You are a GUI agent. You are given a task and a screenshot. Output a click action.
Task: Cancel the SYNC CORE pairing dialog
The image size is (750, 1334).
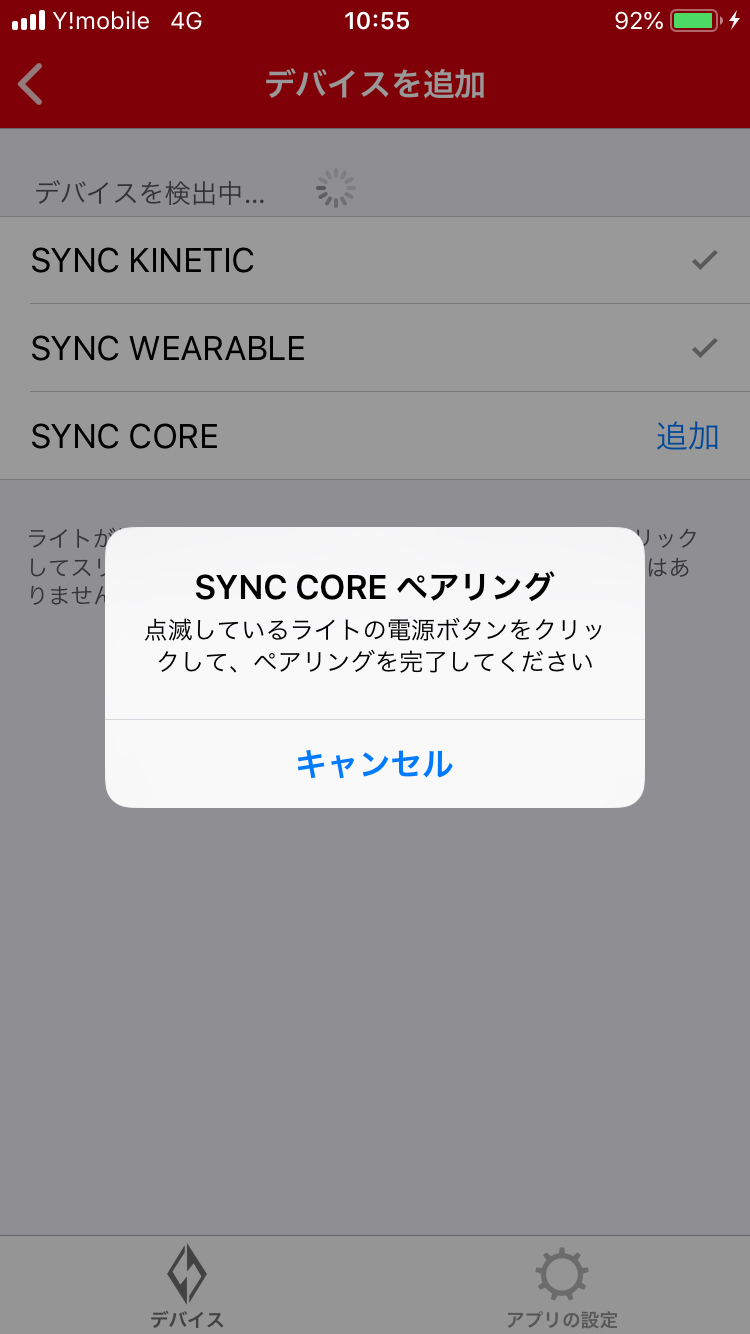374,764
